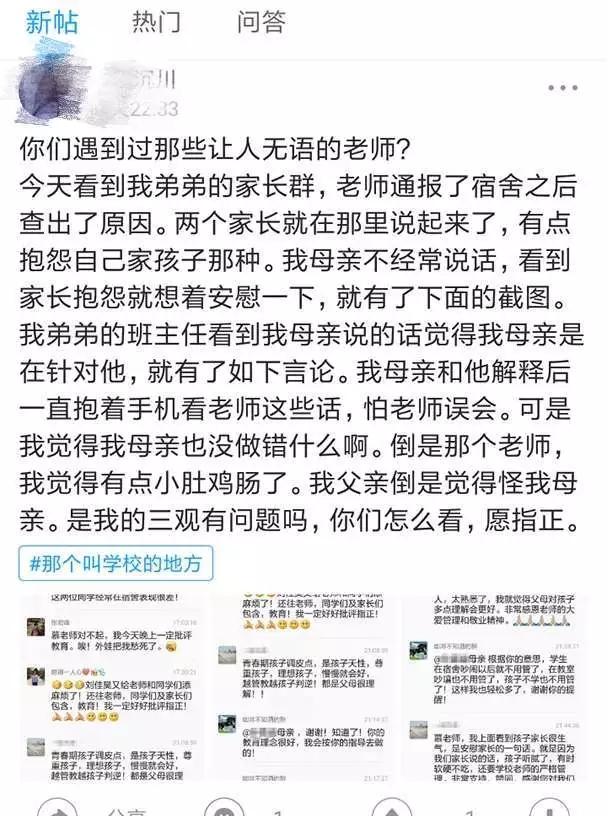
Task: Switch to the 热门 tab
Action: click(x=155, y=21)
